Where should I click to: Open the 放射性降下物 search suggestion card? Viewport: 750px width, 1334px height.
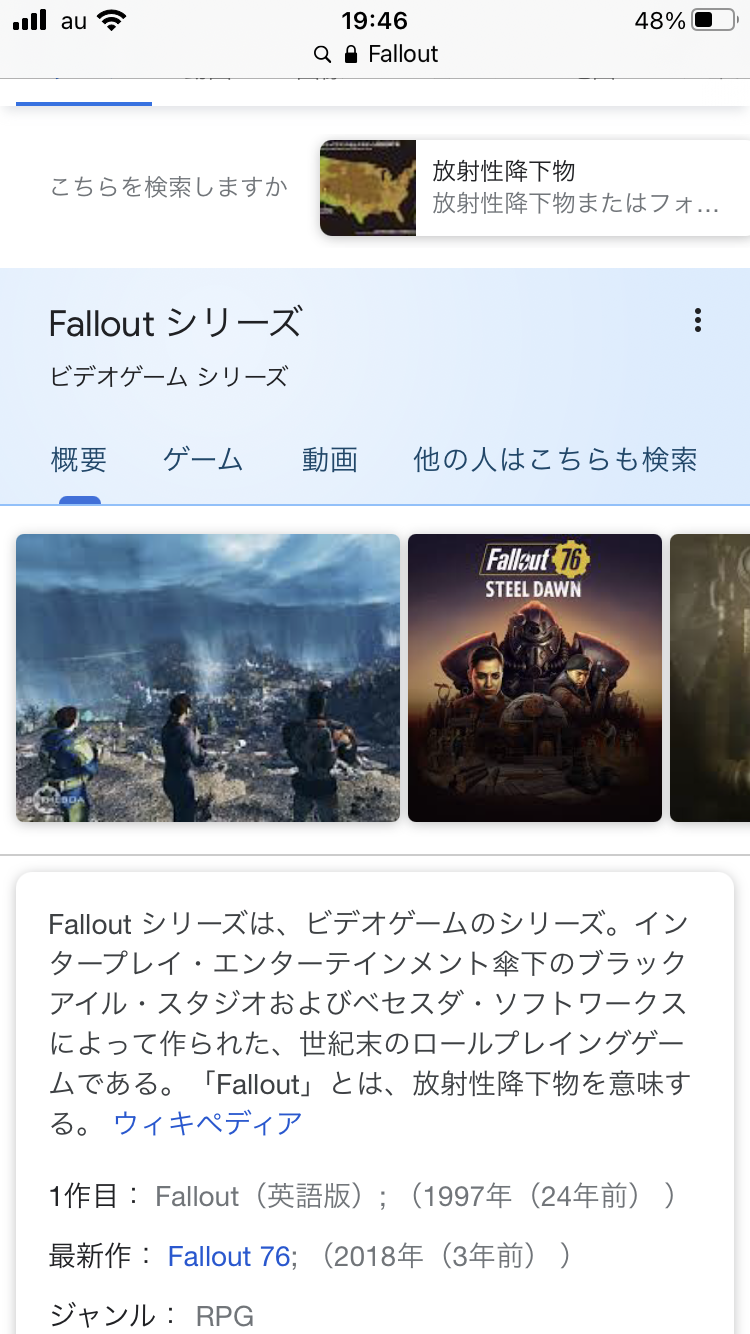(534, 188)
